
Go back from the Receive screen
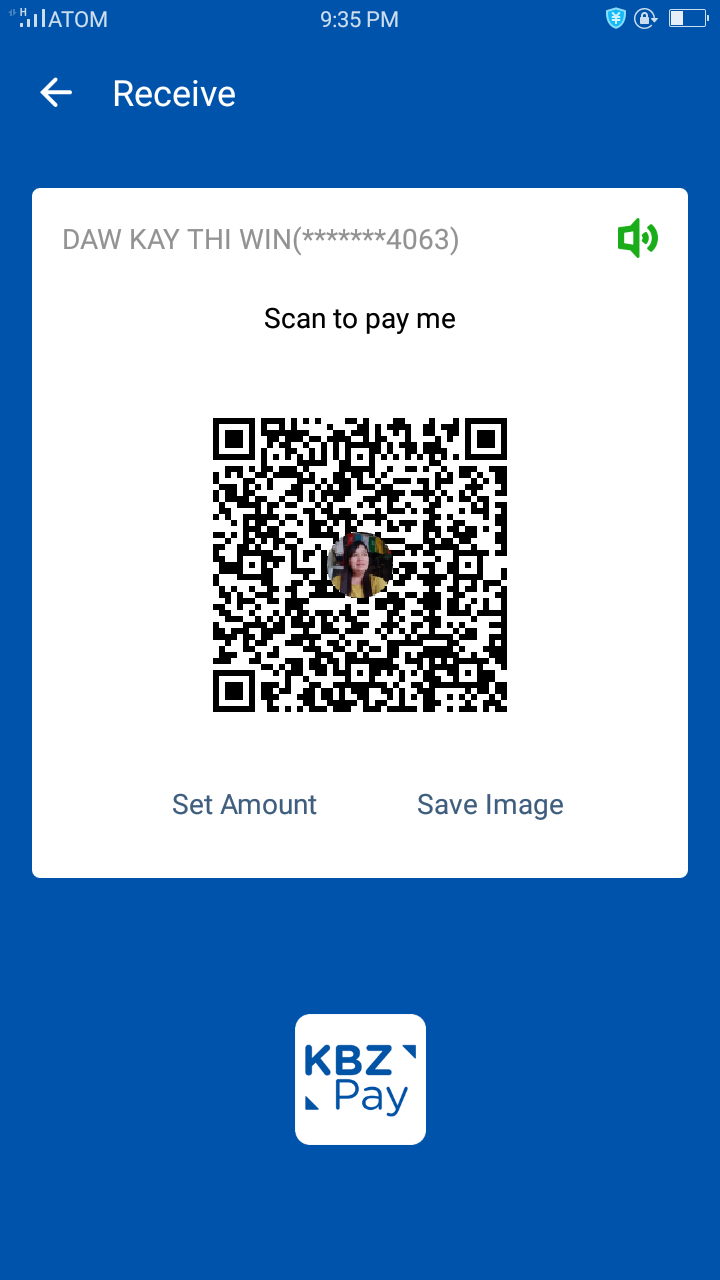tap(56, 93)
